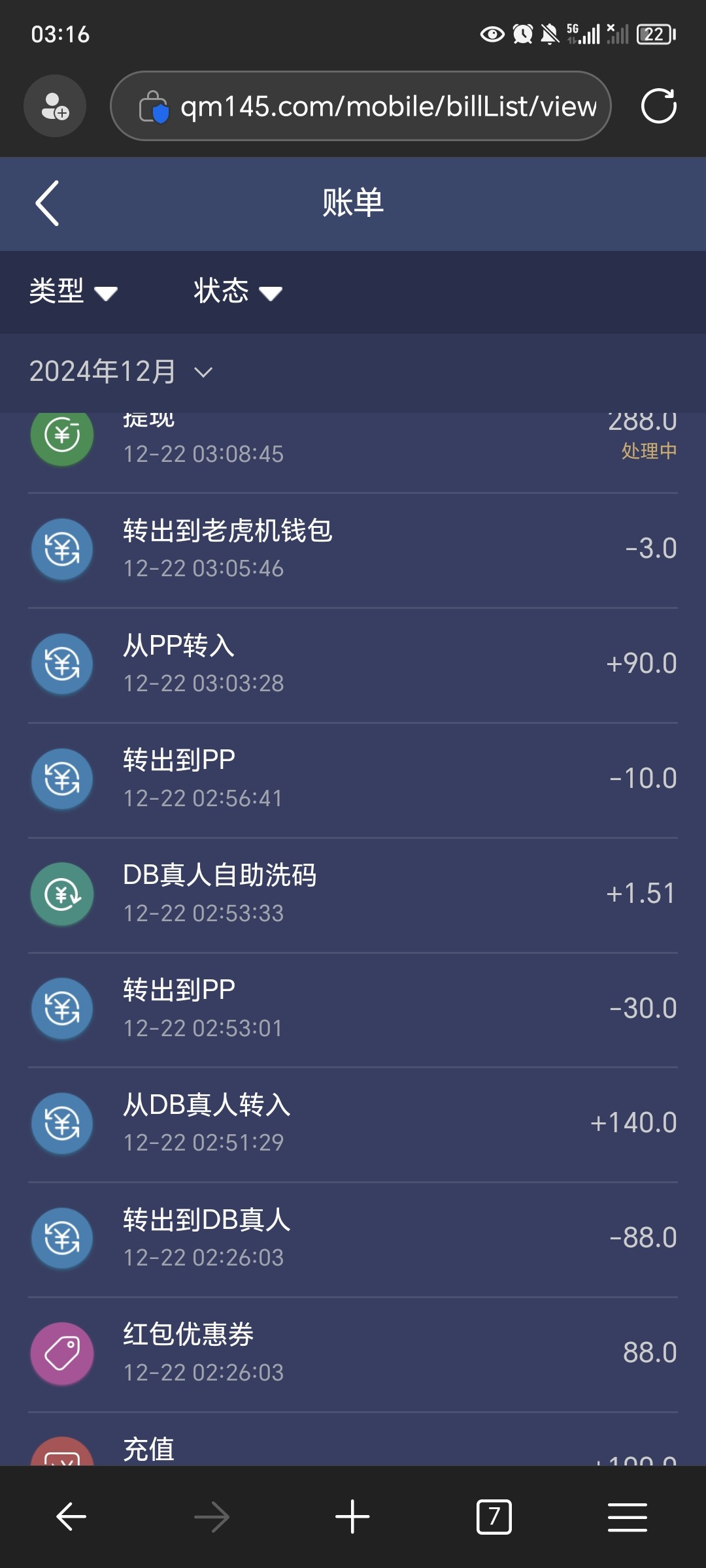
Task: Open the browser account profile icon
Action: tap(55, 106)
